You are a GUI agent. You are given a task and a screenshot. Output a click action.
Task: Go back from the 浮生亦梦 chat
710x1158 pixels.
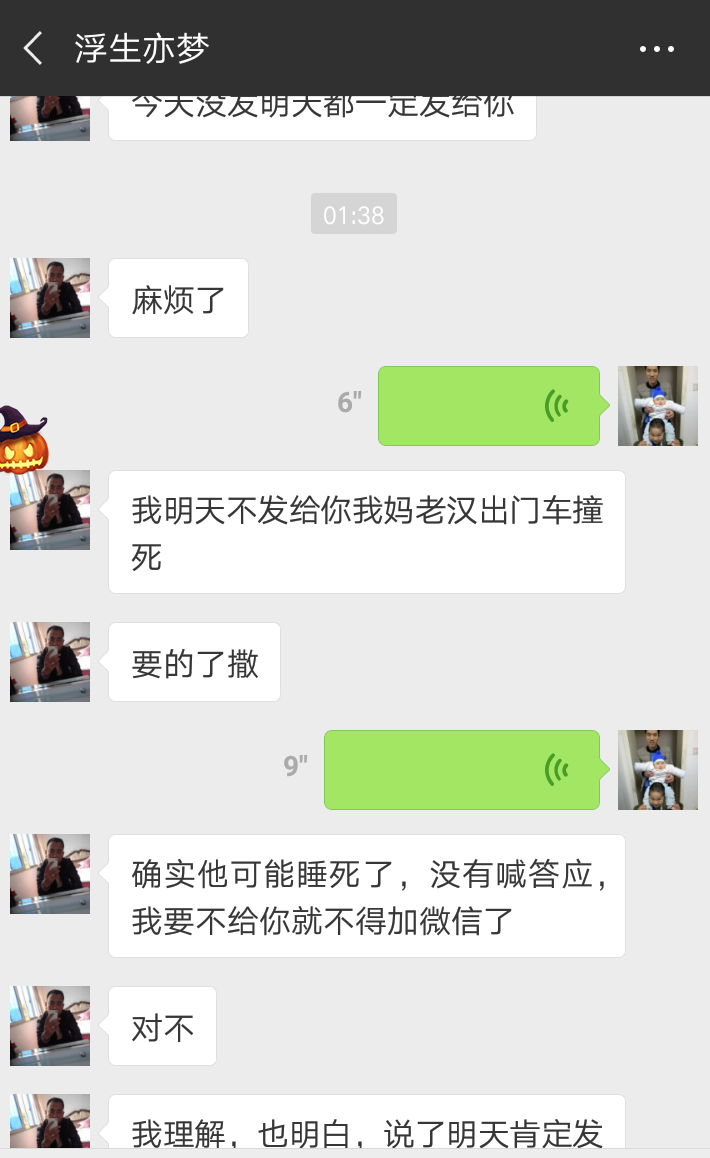pos(34,48)
